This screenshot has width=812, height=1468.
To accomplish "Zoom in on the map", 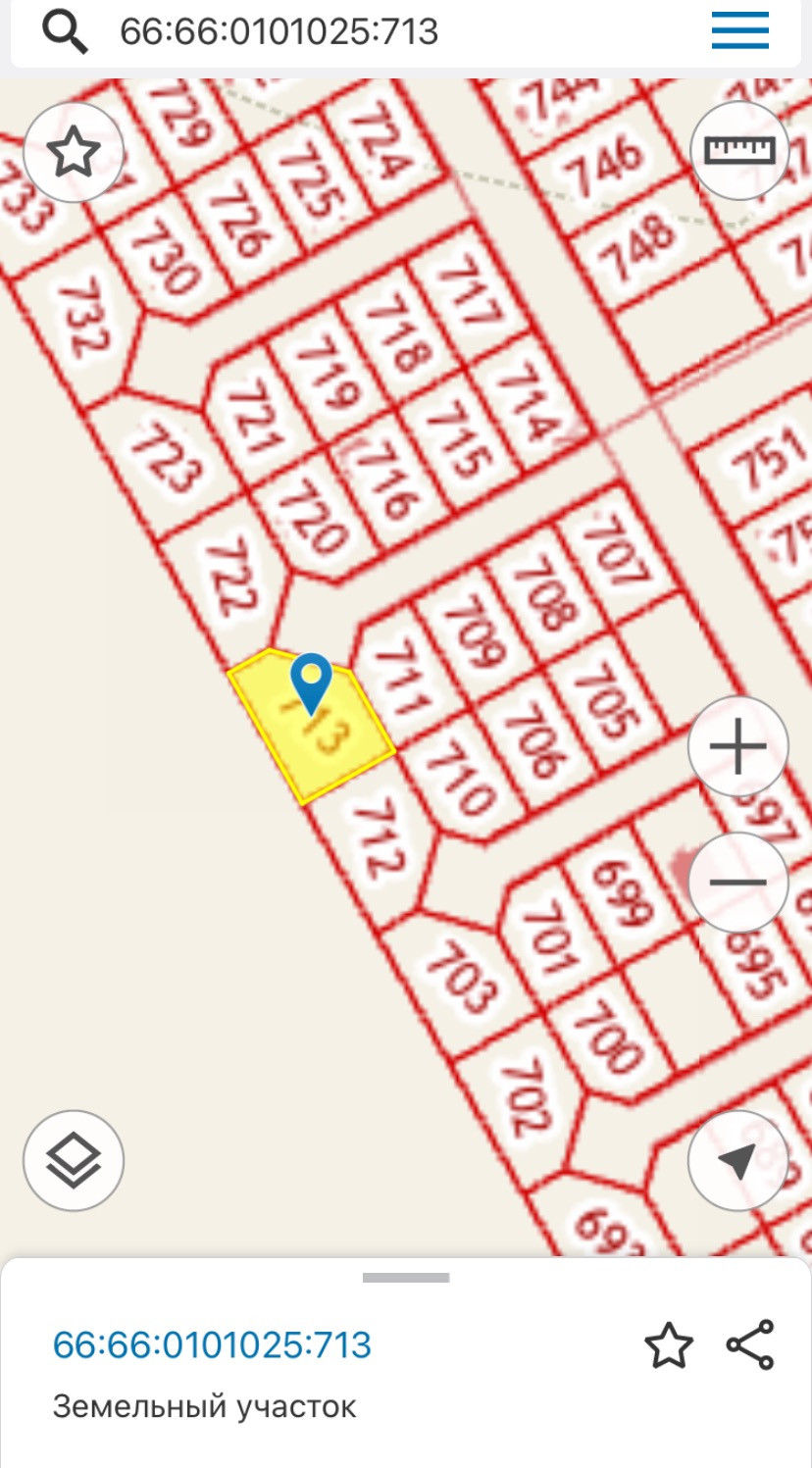I will point(738,747).
